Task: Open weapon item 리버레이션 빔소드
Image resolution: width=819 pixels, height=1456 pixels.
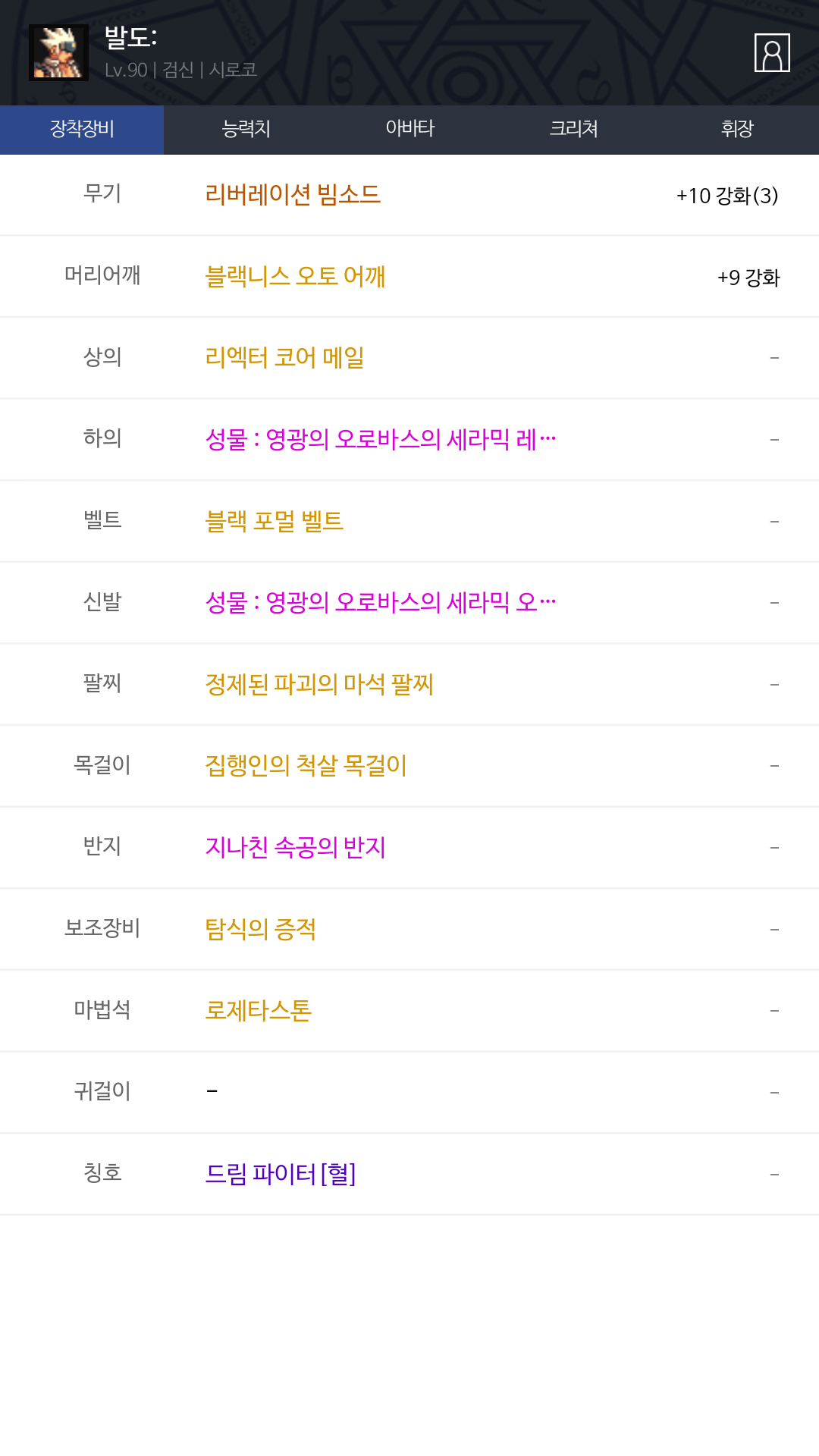Action: click(x=293, y=195)
